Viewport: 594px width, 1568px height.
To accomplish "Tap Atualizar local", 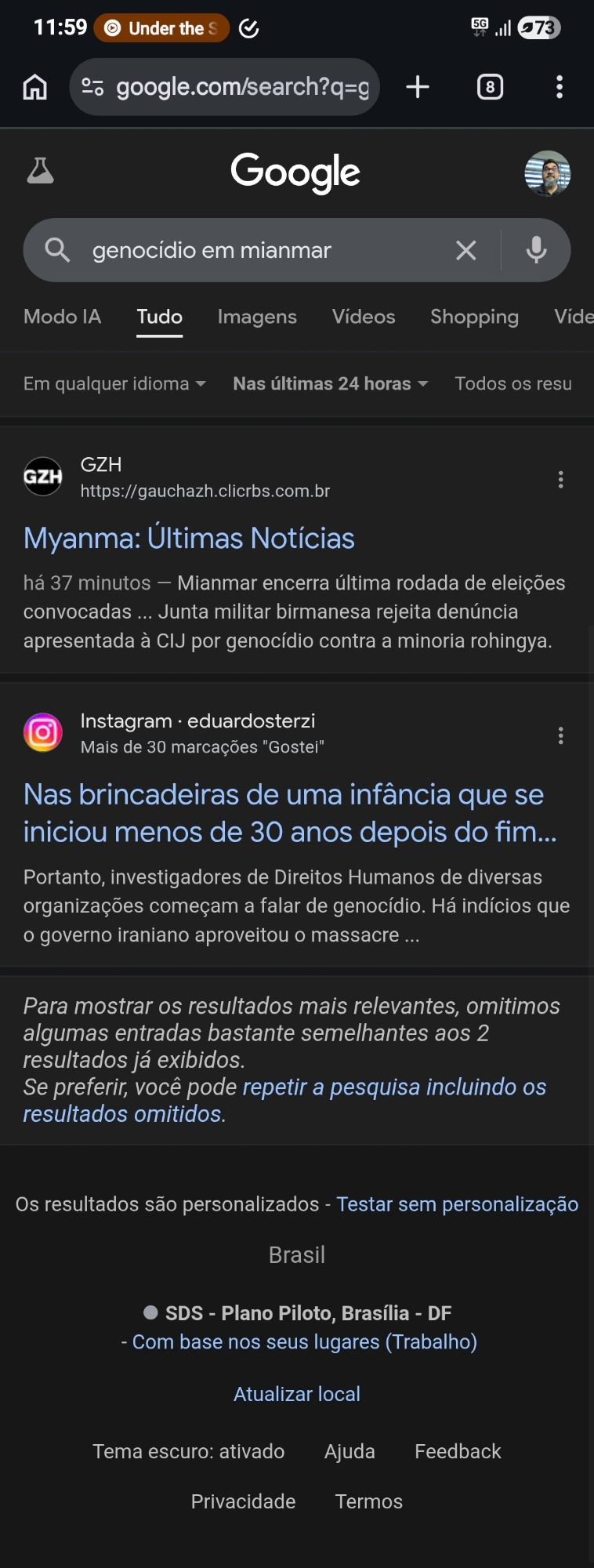I will 297,1394.
